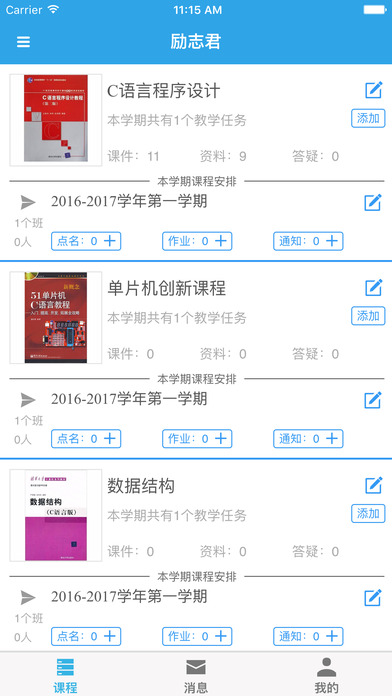Edit the 单片机创新课程 course

(373, 288)
